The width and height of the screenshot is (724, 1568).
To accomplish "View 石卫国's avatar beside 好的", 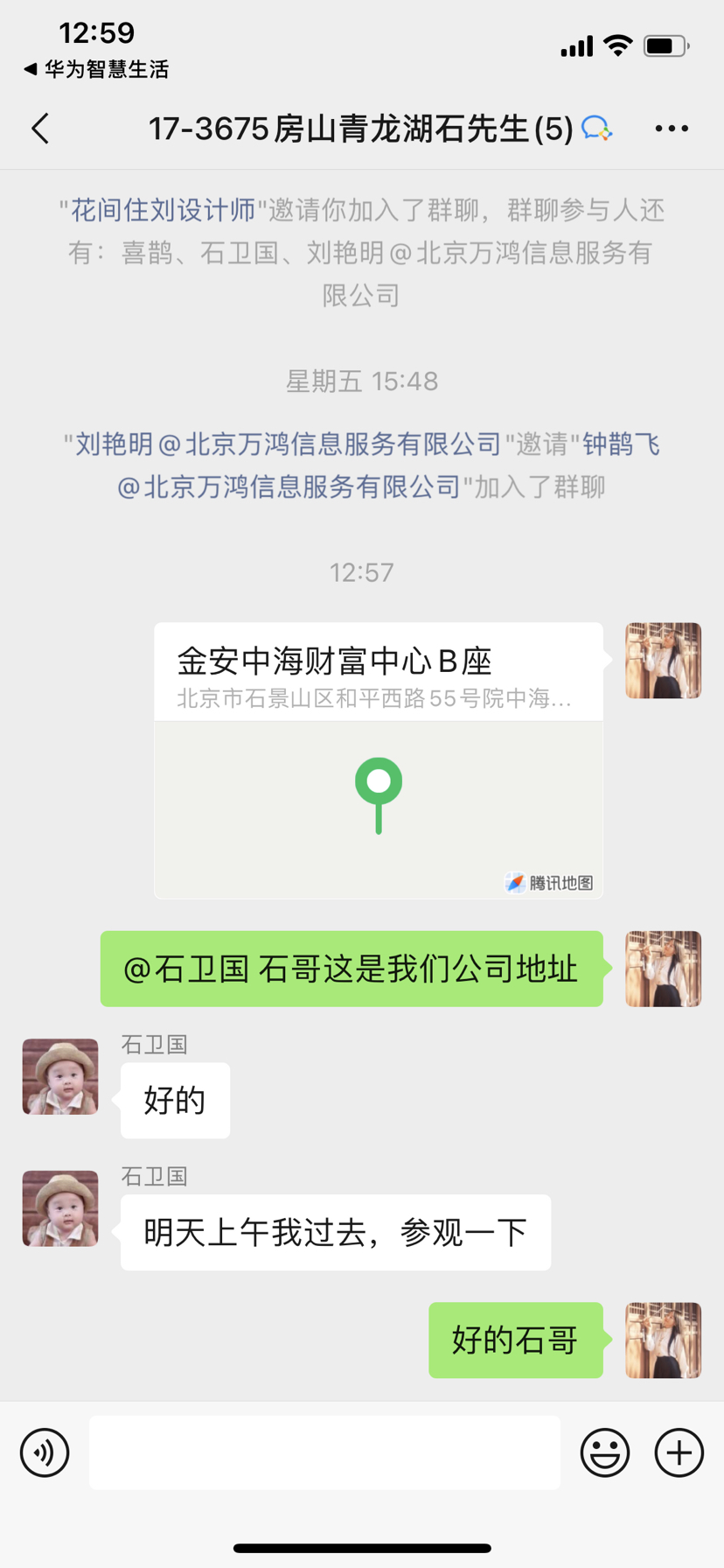I will [60, 1076].
